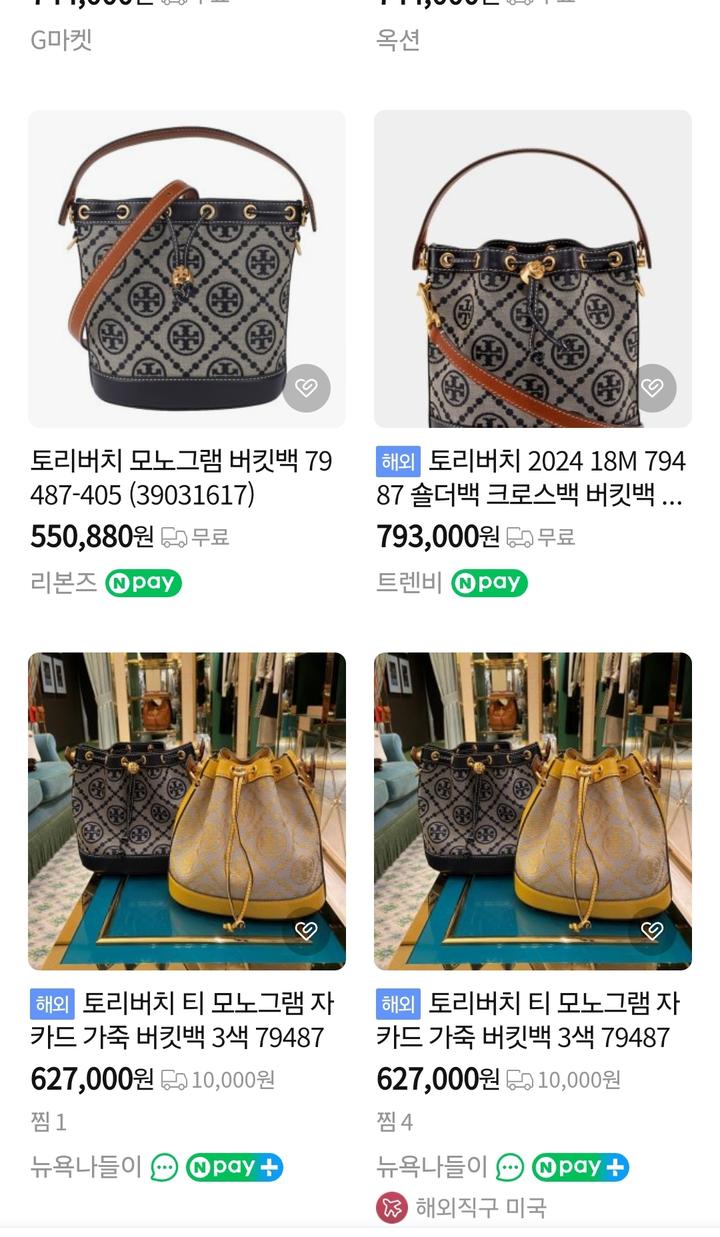The height and width of the screenshot is (1237, 720).
Task: Save the 트렌비 793,000원 bag to wishlist
Action: pyautogui.click(x=652, y=388)
